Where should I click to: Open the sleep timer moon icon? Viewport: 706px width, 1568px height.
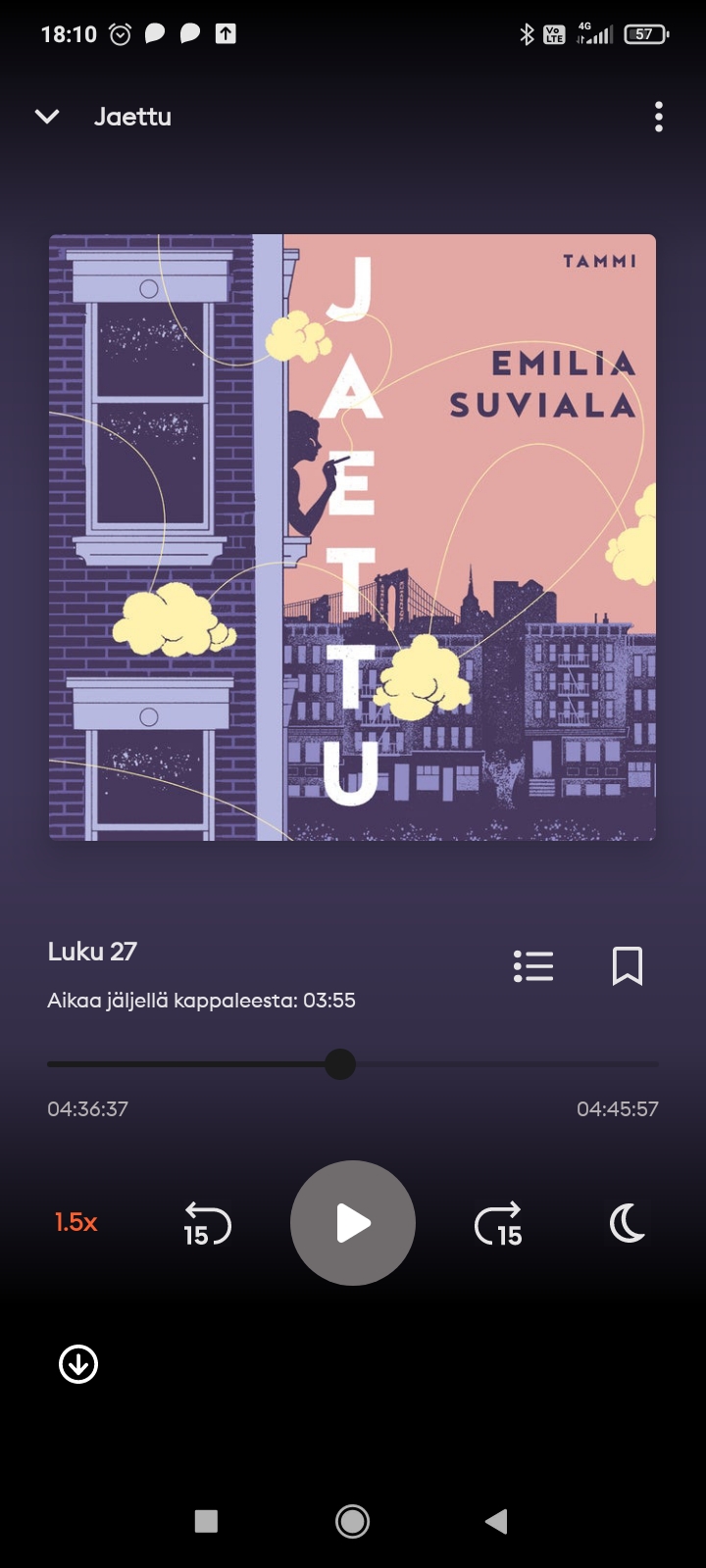point(628,1223)
